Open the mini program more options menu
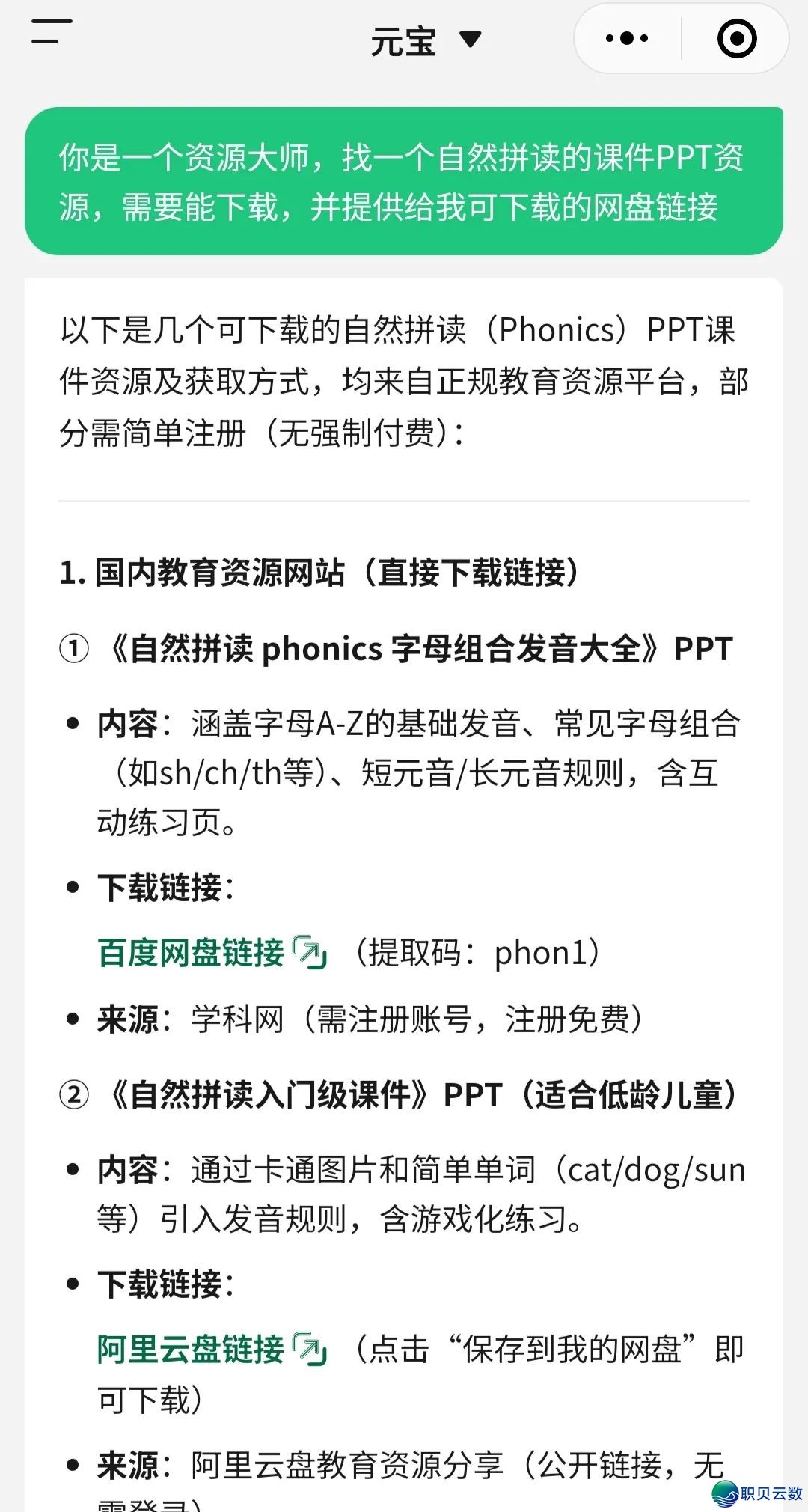This screenshot has height=1512, width=808. coord(627,38)
